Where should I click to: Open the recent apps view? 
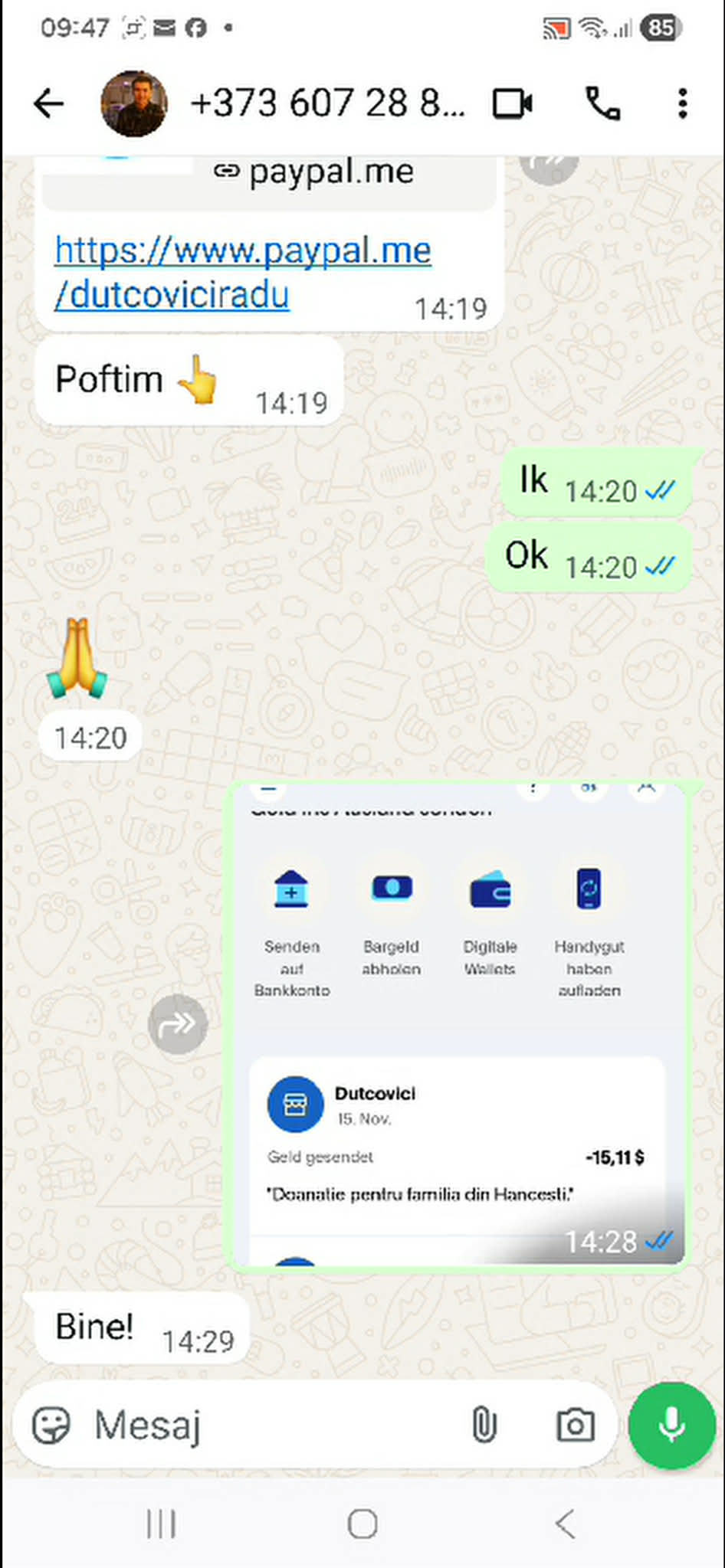coord(161,1524)
